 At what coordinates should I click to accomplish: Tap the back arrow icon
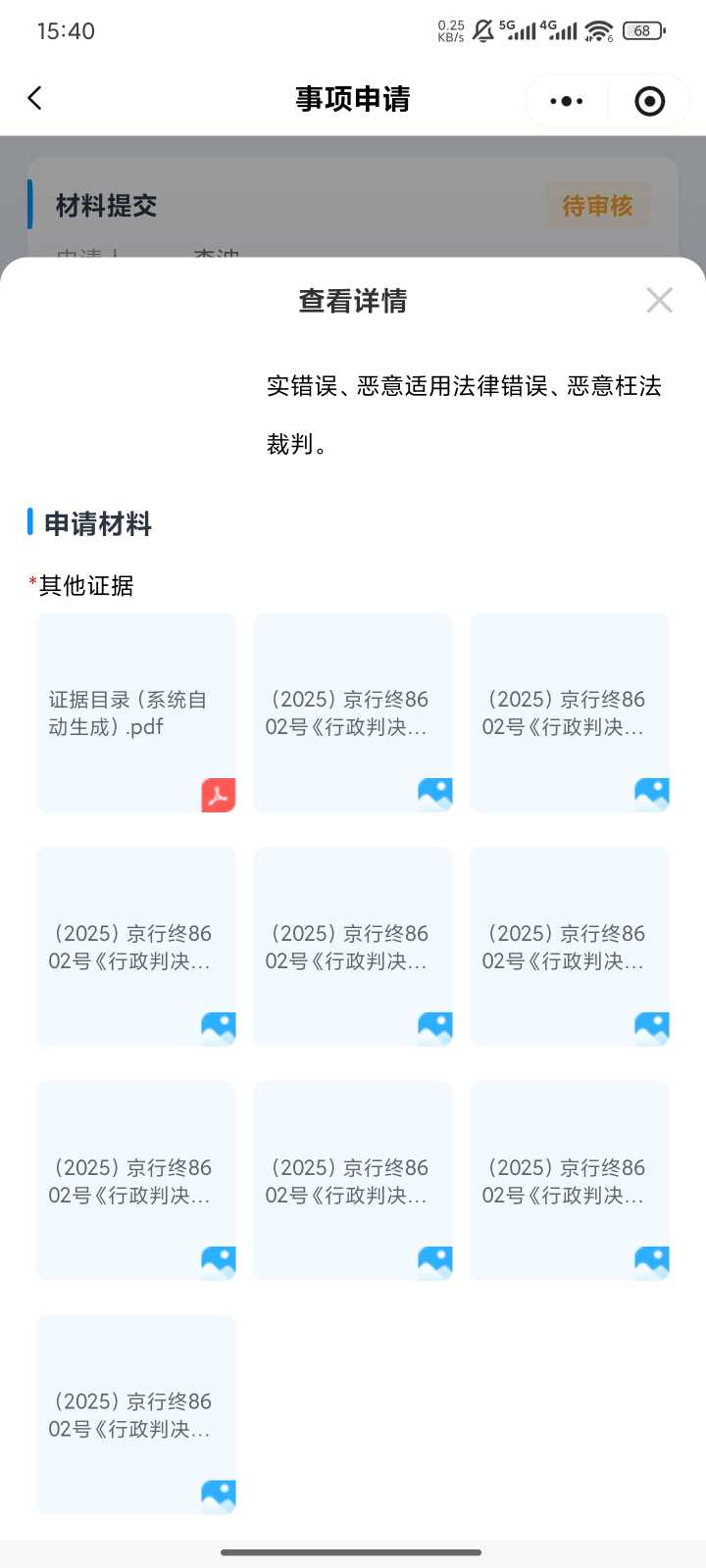(36, 98)
